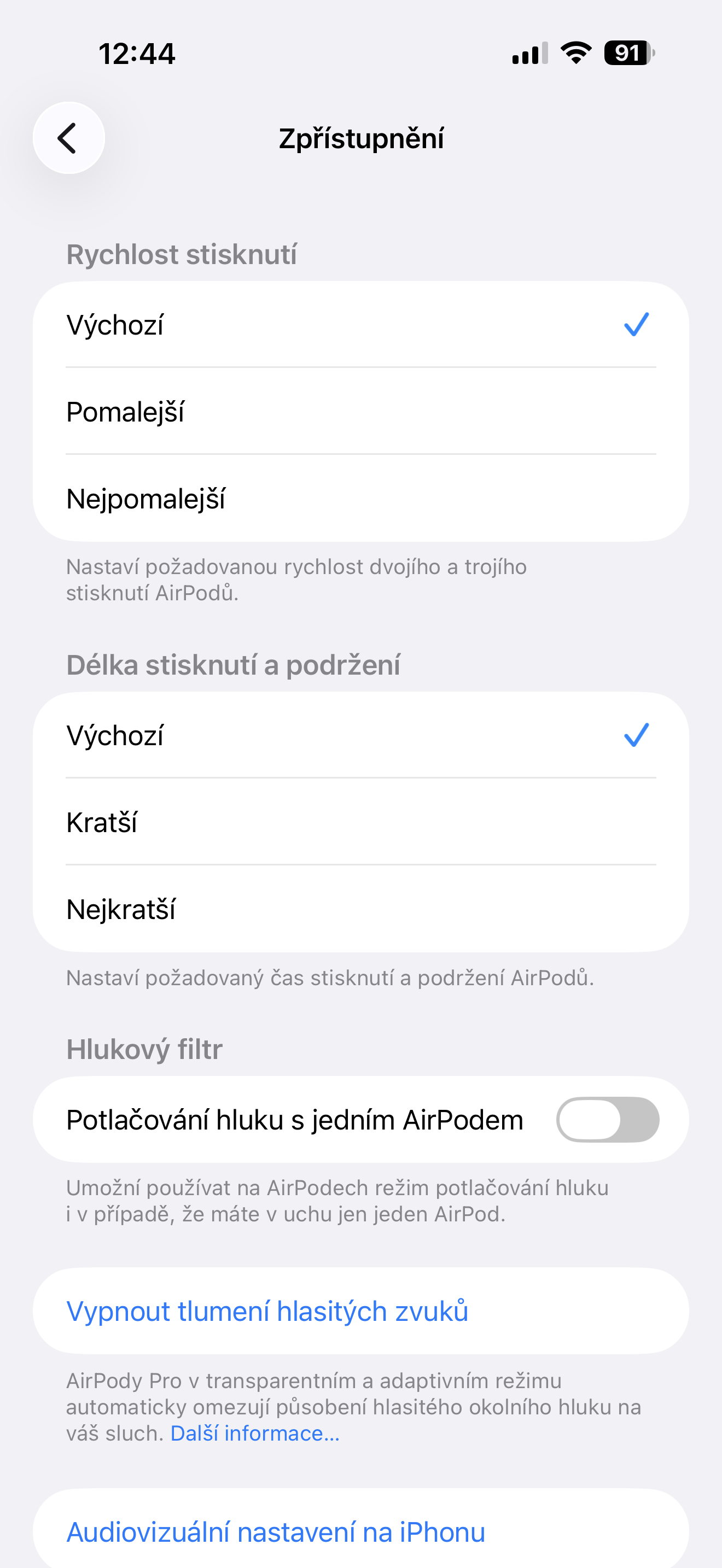The height and width of the screenshot is (1568, 722).
Task: Select Nejpomalejší press speed
Action: (x=360, y=499)
